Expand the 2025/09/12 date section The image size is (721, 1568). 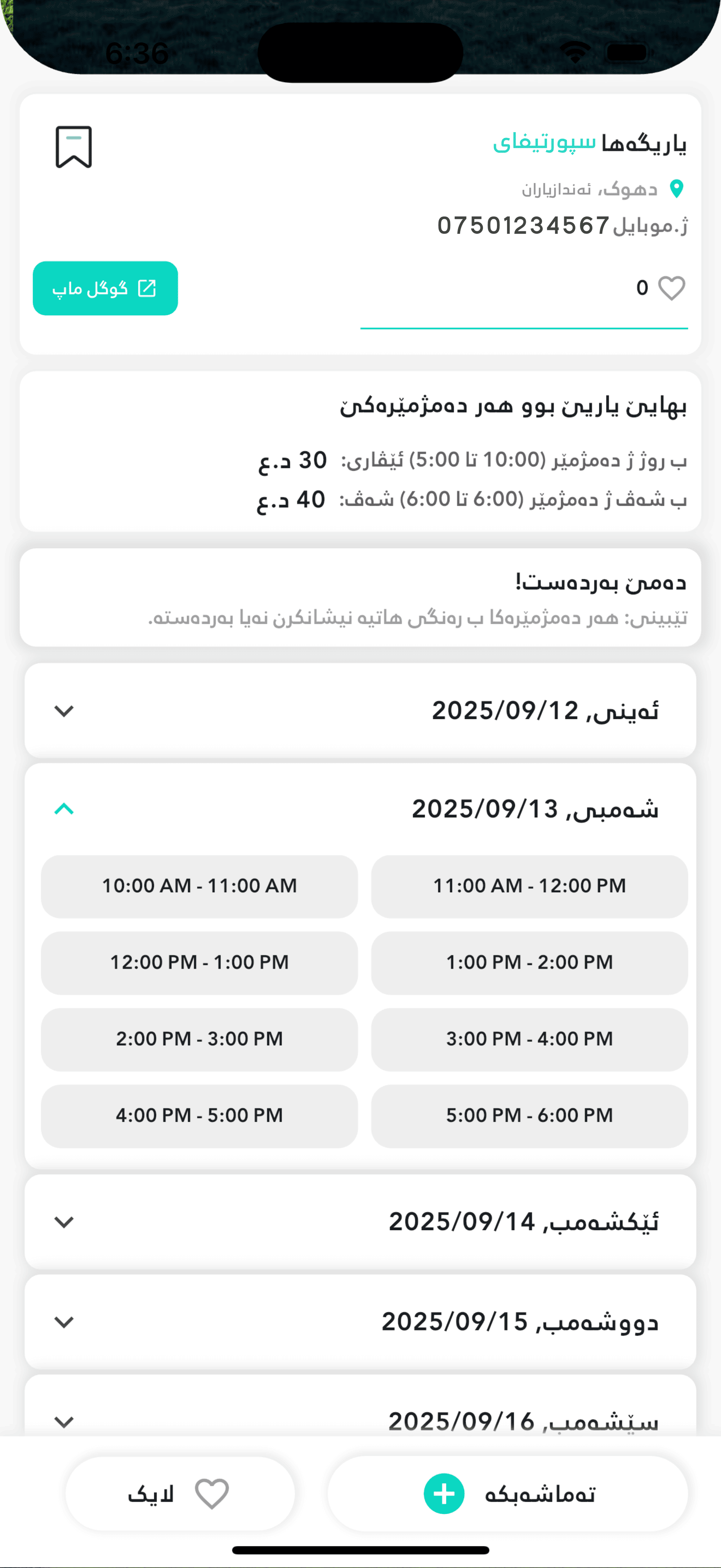click(360, 710)
